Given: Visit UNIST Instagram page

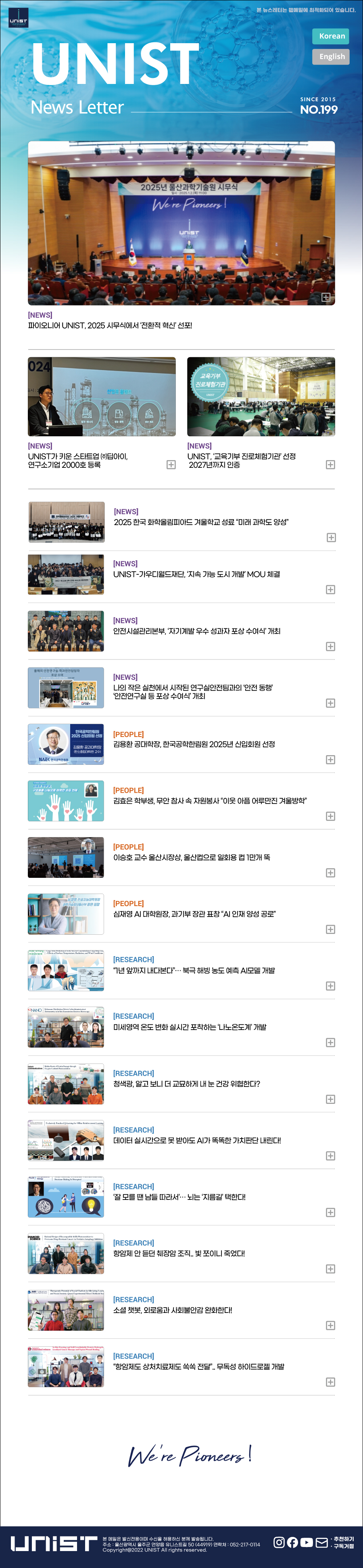Looking at the screenshot, I should [x=278, y=1543].
